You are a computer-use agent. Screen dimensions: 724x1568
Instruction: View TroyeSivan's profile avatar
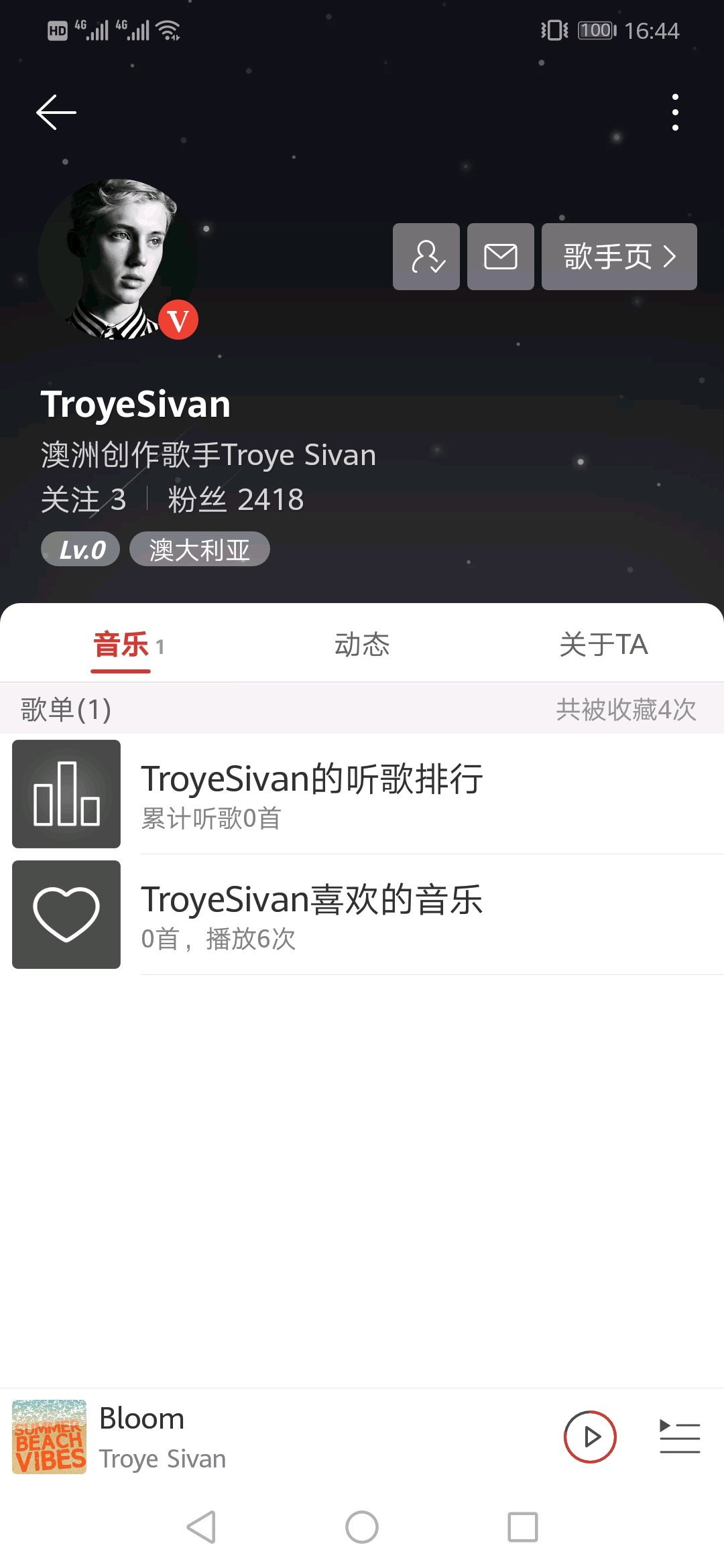(x=118, y=259)
